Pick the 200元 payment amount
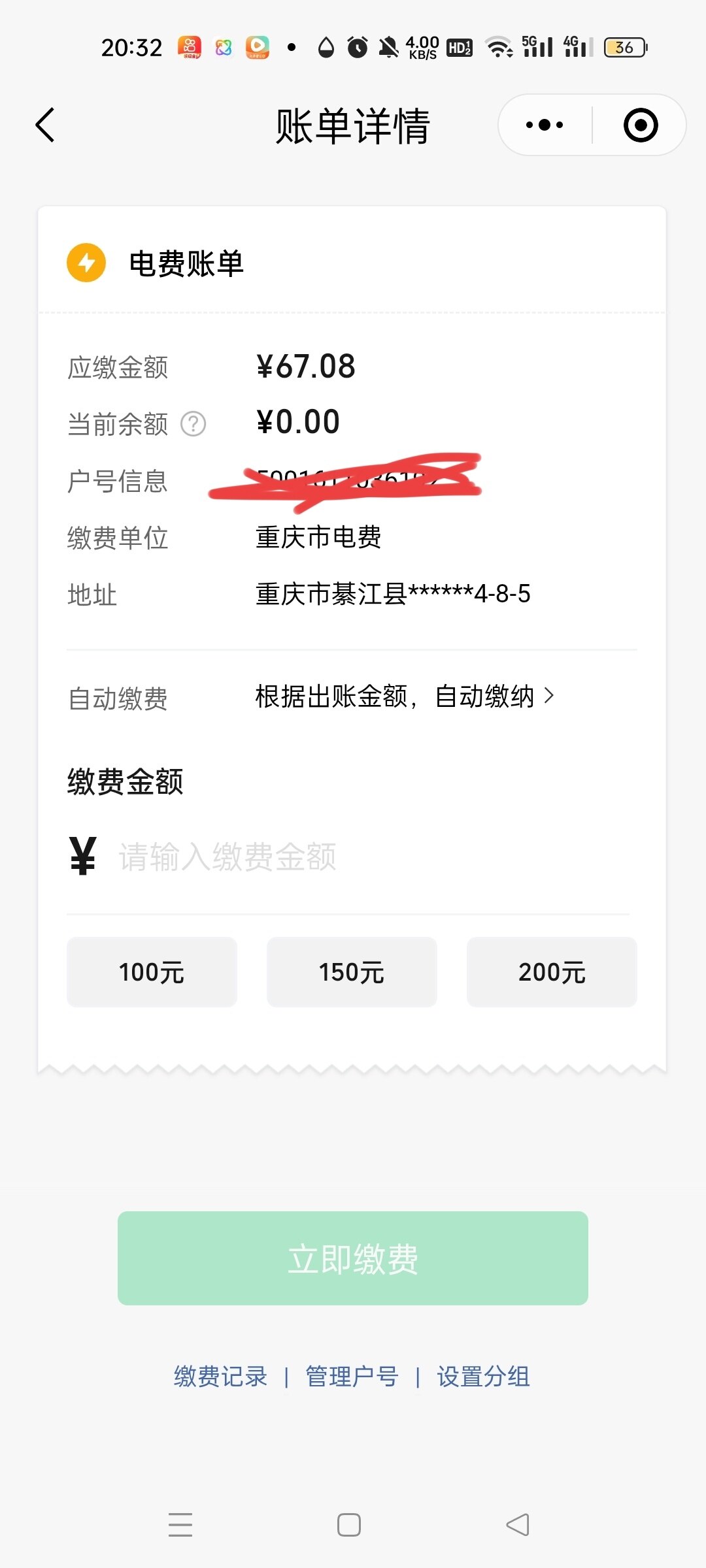 pyautogui.click(x=552, y=972)
